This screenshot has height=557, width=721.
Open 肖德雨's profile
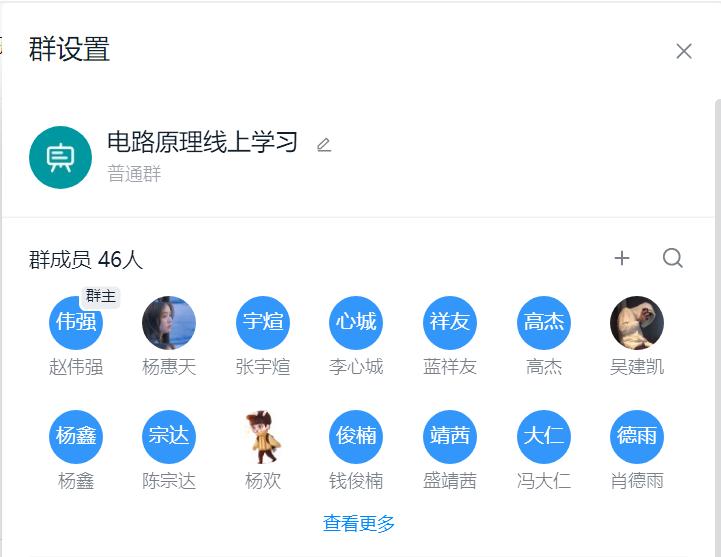[637, 437]
